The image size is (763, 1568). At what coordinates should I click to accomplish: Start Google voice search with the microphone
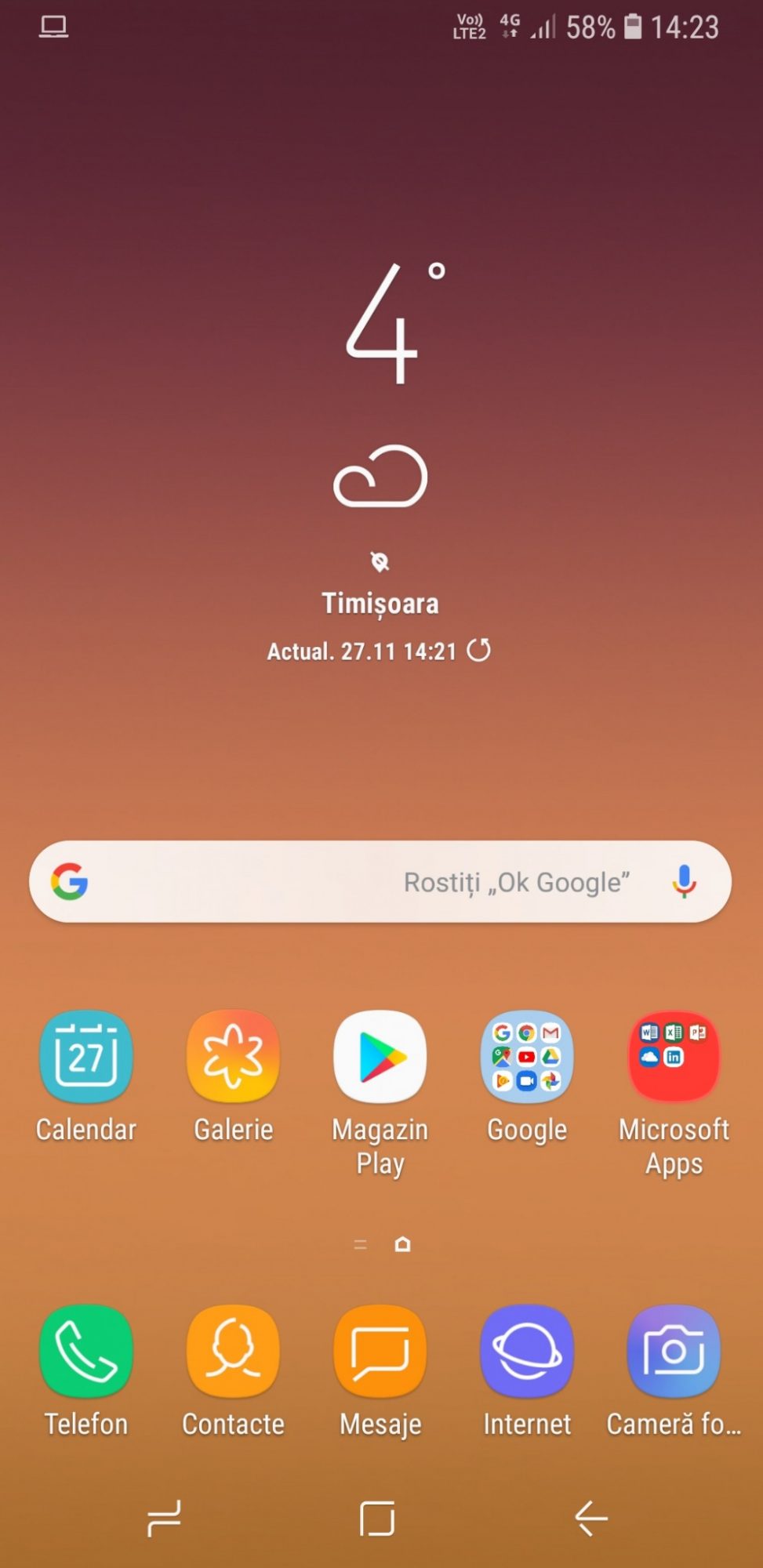[x=684, y=881]
